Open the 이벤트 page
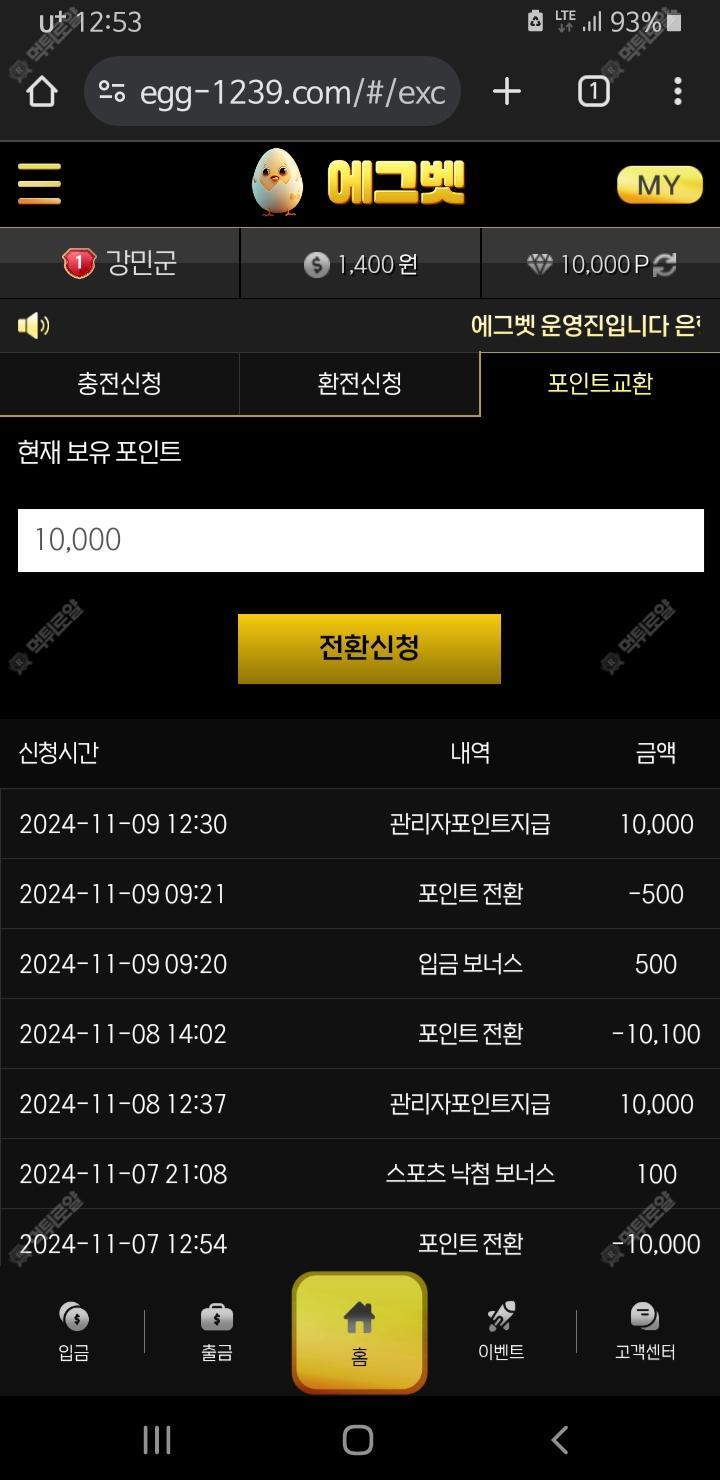The height and width of the screenshot is (1480, 720). pos(501,1332)
